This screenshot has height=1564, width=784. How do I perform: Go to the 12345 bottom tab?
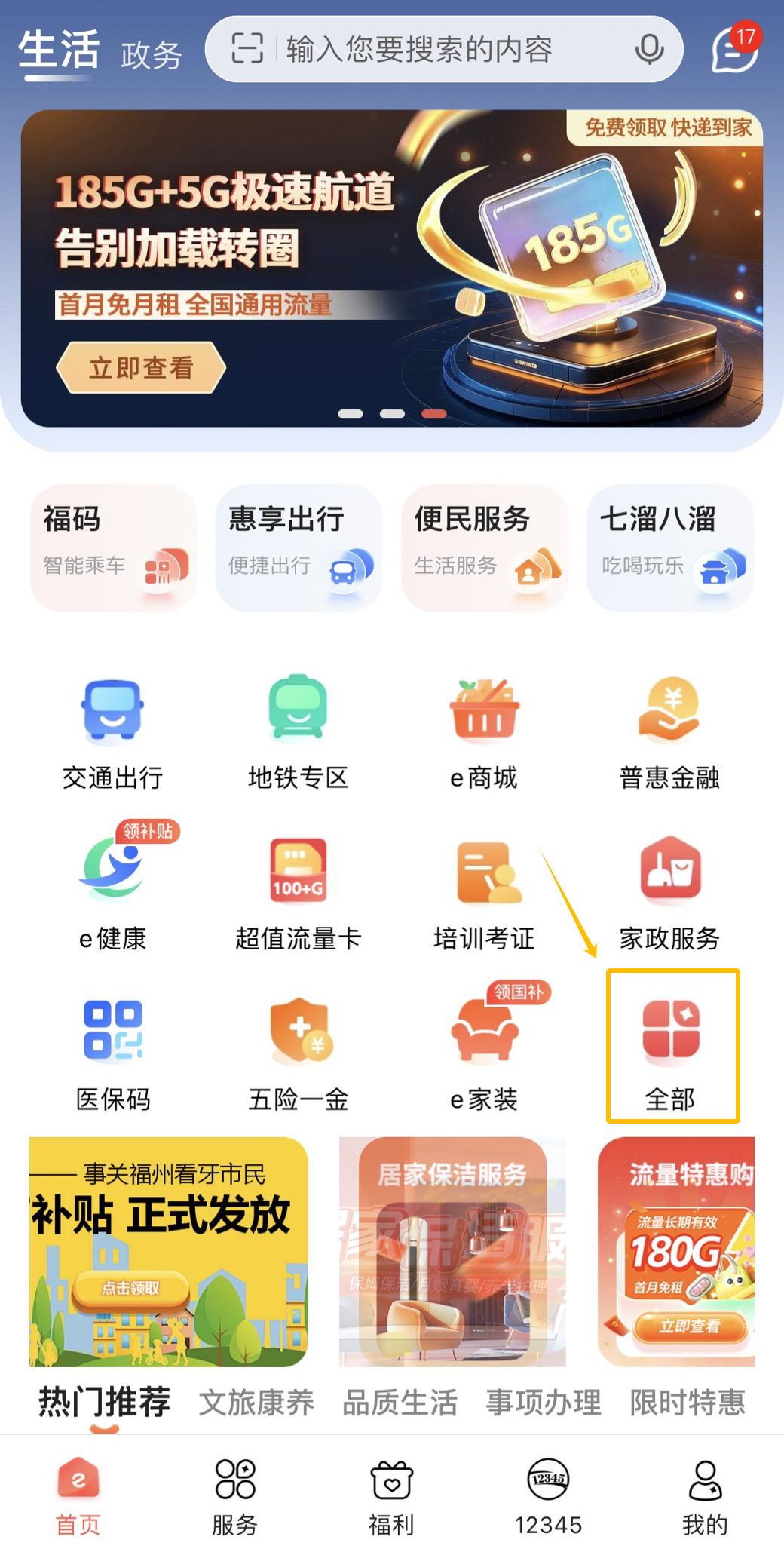pos(548,1497)
